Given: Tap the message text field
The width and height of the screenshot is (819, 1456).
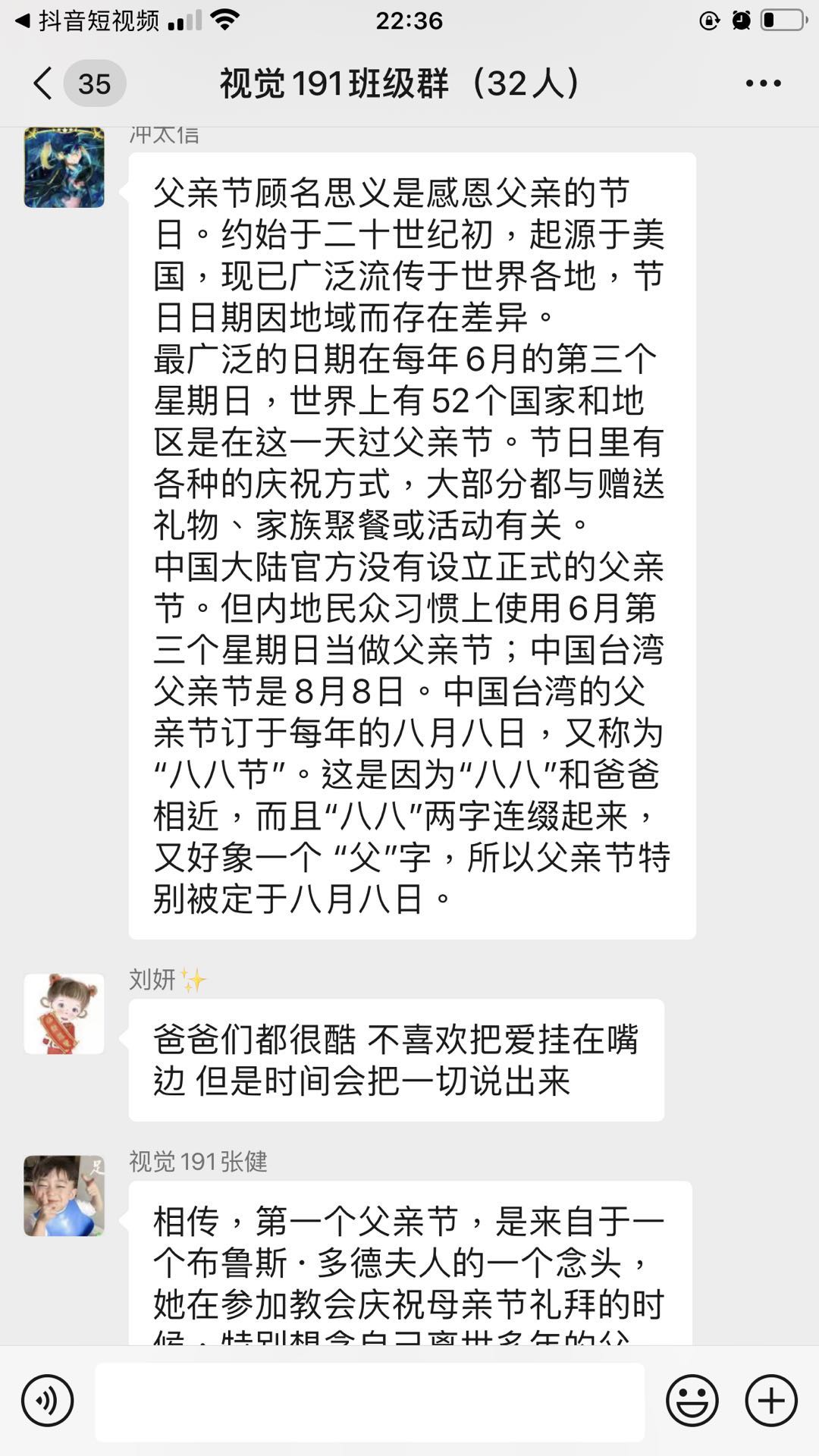Looking at the screenshot, I should click(369, 1401).
